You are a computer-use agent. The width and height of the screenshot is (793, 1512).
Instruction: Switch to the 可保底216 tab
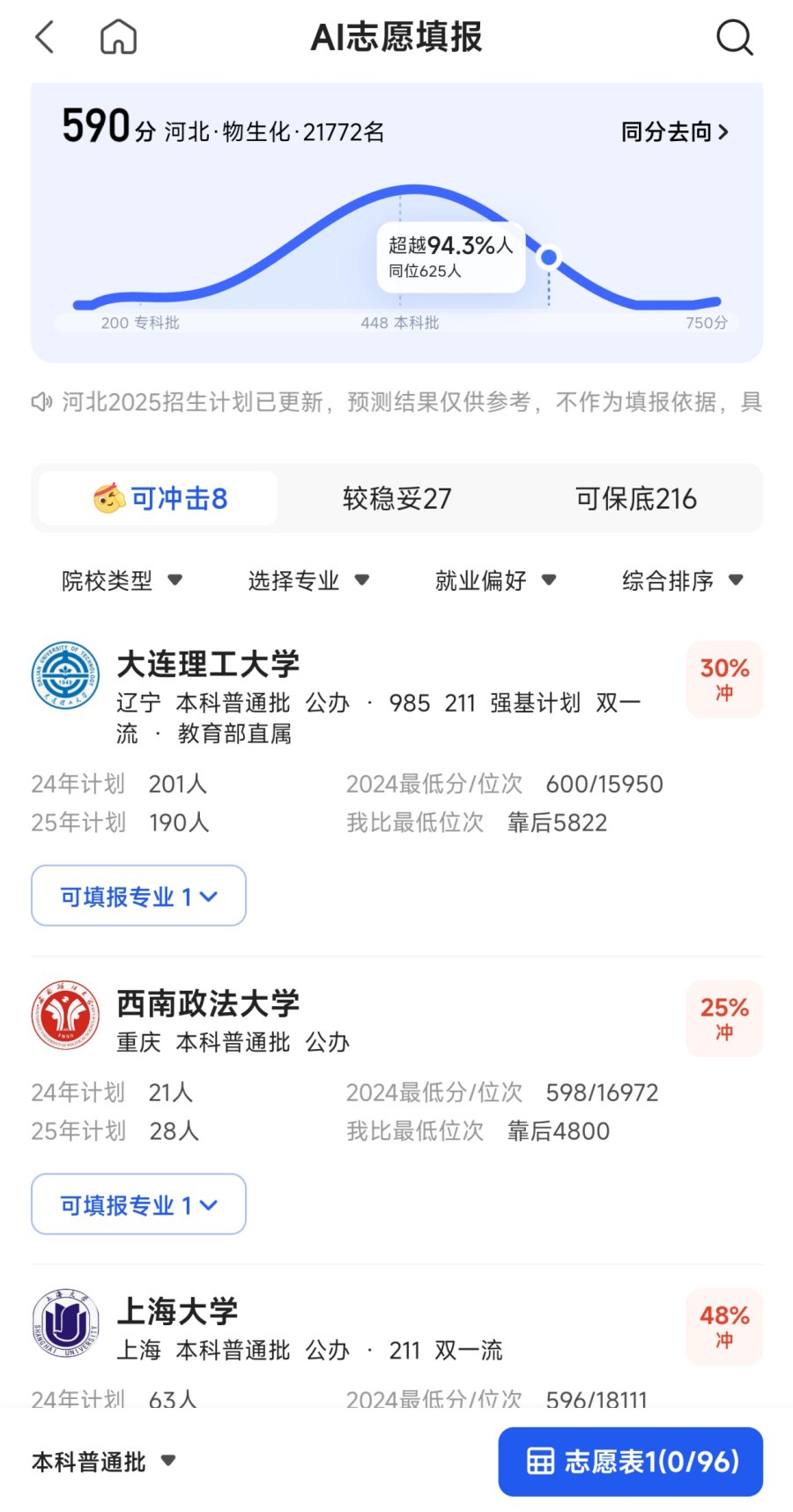[x=635, y=498]
